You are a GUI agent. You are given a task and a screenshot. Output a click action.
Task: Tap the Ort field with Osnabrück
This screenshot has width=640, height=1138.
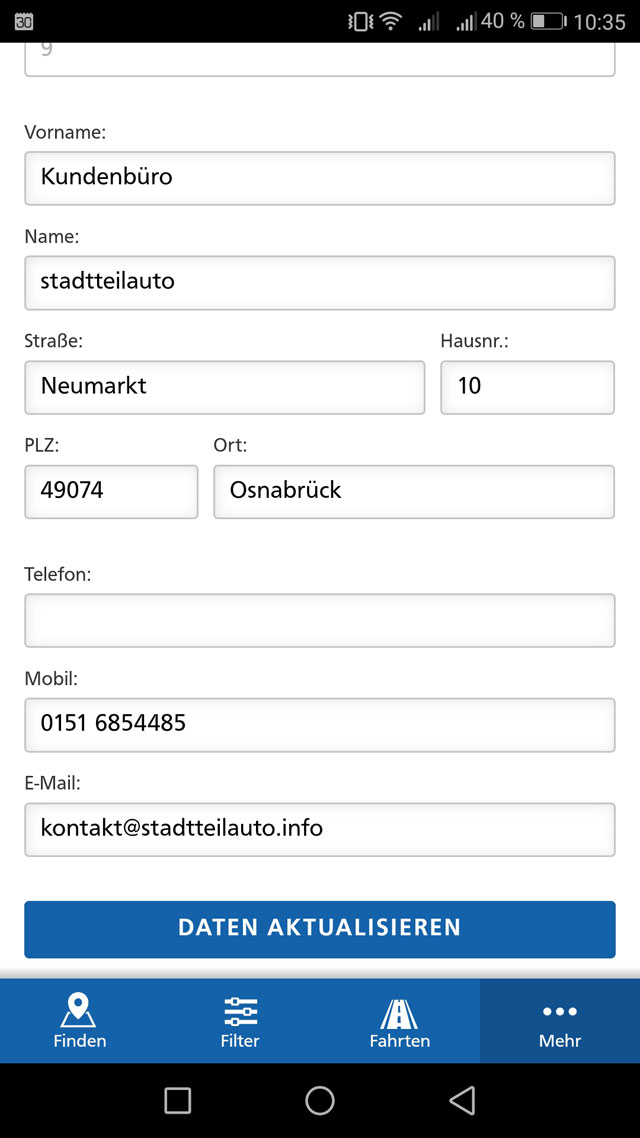tap(414, 491)
